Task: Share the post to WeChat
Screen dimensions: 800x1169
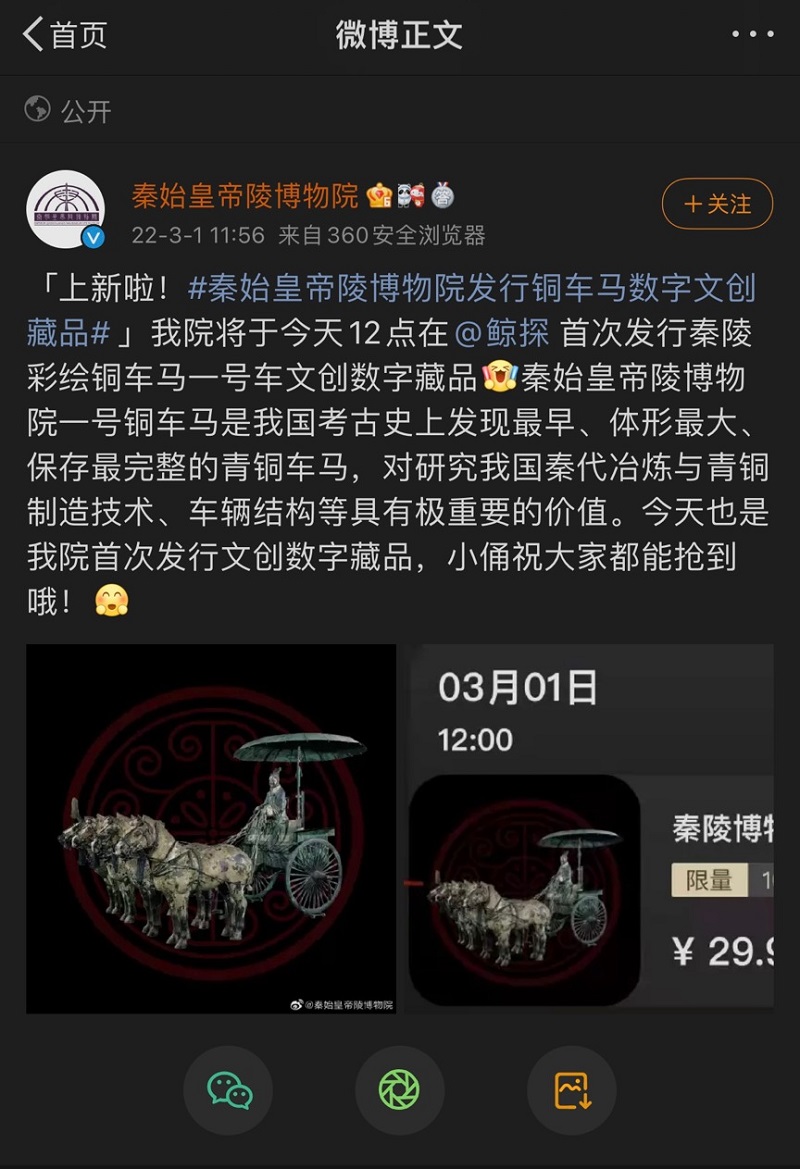Action: [x=229, y=1090]
